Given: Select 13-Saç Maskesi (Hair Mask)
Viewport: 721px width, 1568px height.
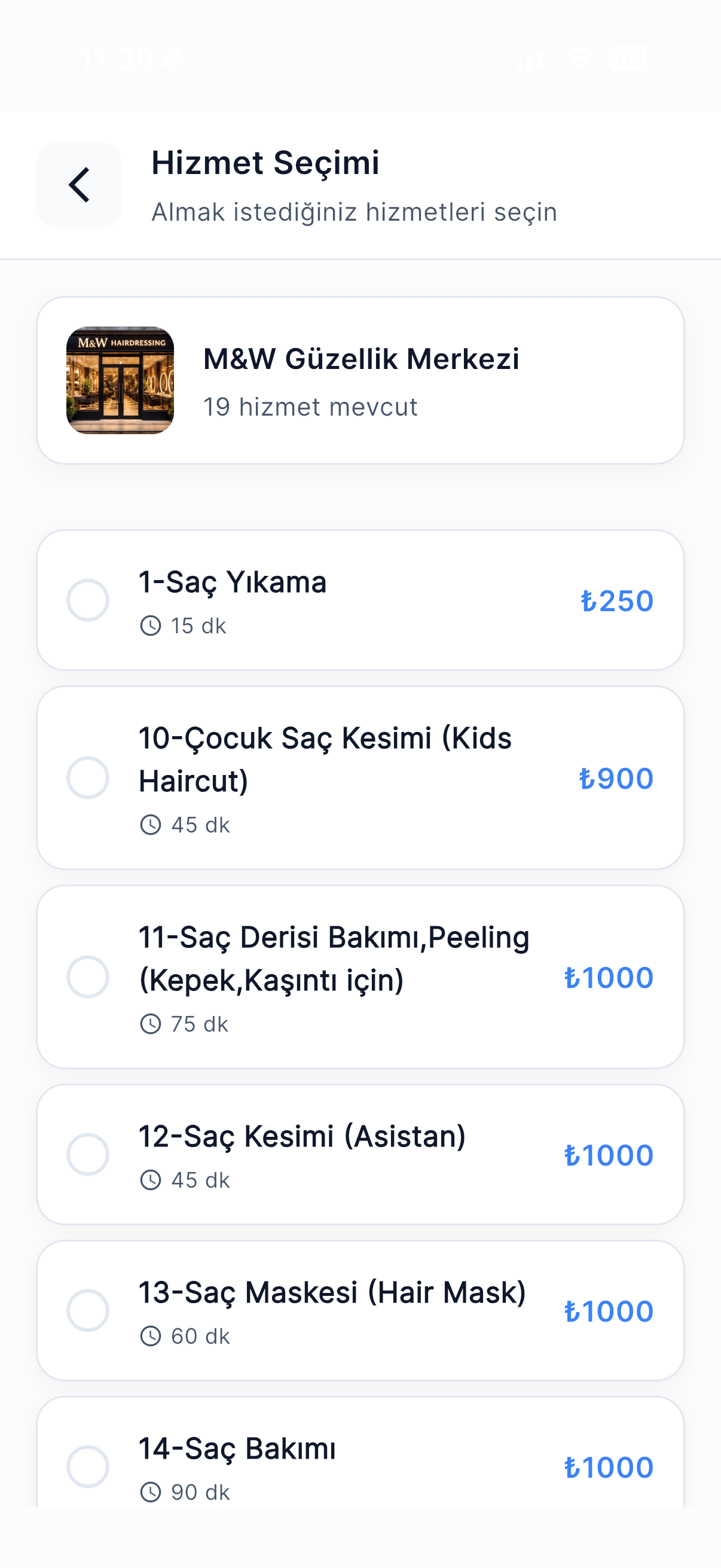Looking at the screenshot, I should tap(88, 1310).
